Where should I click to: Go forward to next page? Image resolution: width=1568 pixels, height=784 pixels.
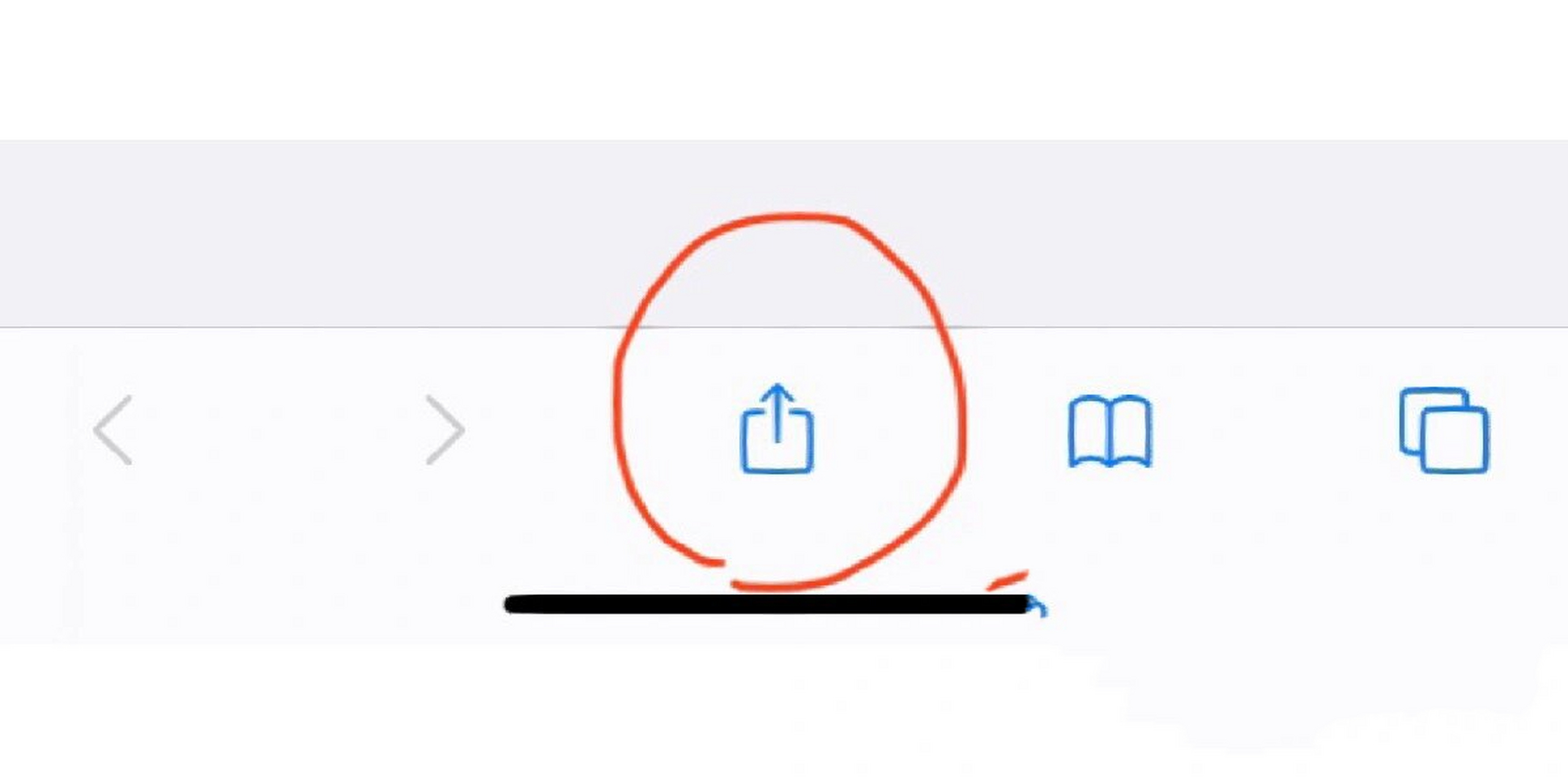445,429
